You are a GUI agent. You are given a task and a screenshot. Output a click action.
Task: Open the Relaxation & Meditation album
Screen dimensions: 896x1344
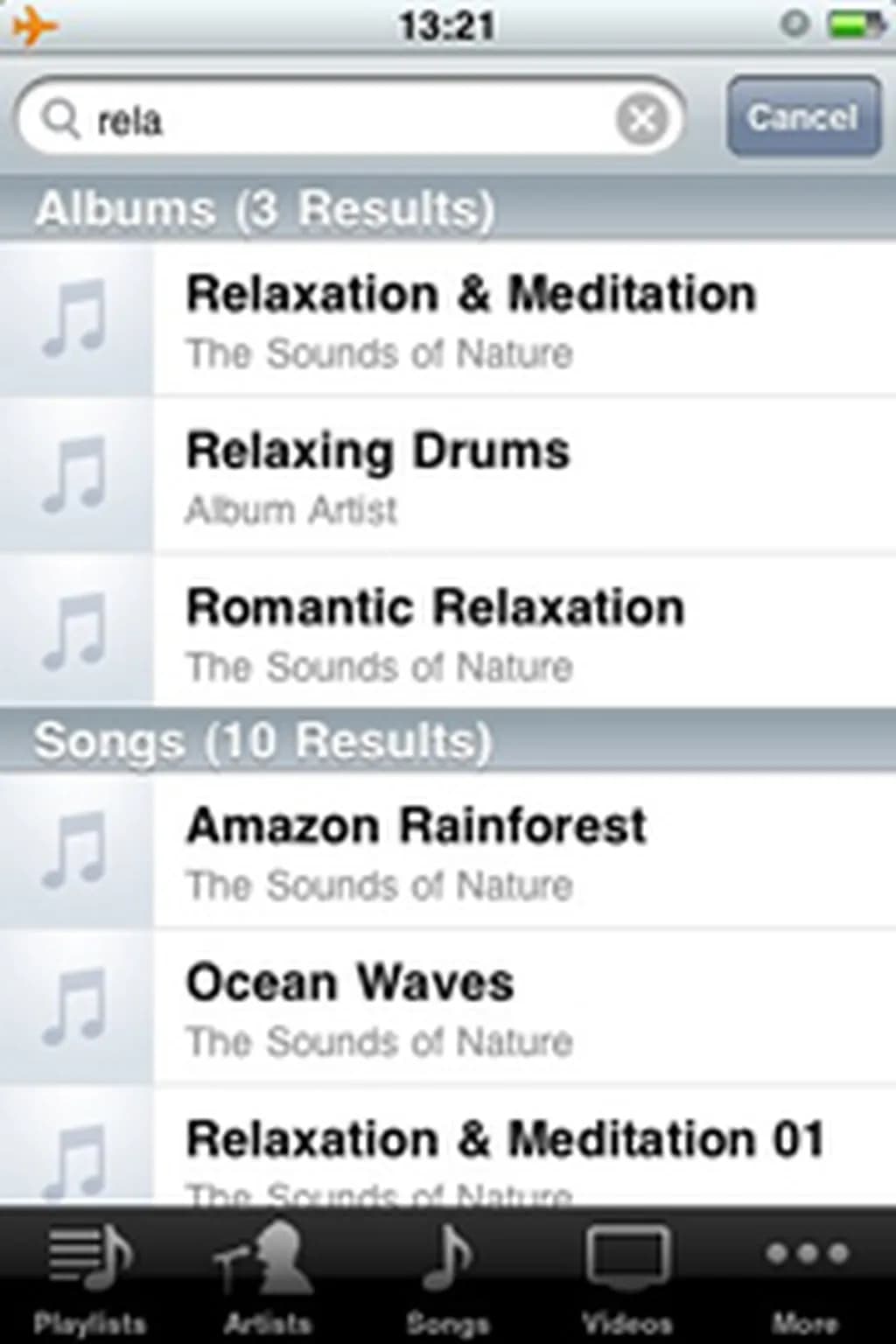tap(471, 319)
